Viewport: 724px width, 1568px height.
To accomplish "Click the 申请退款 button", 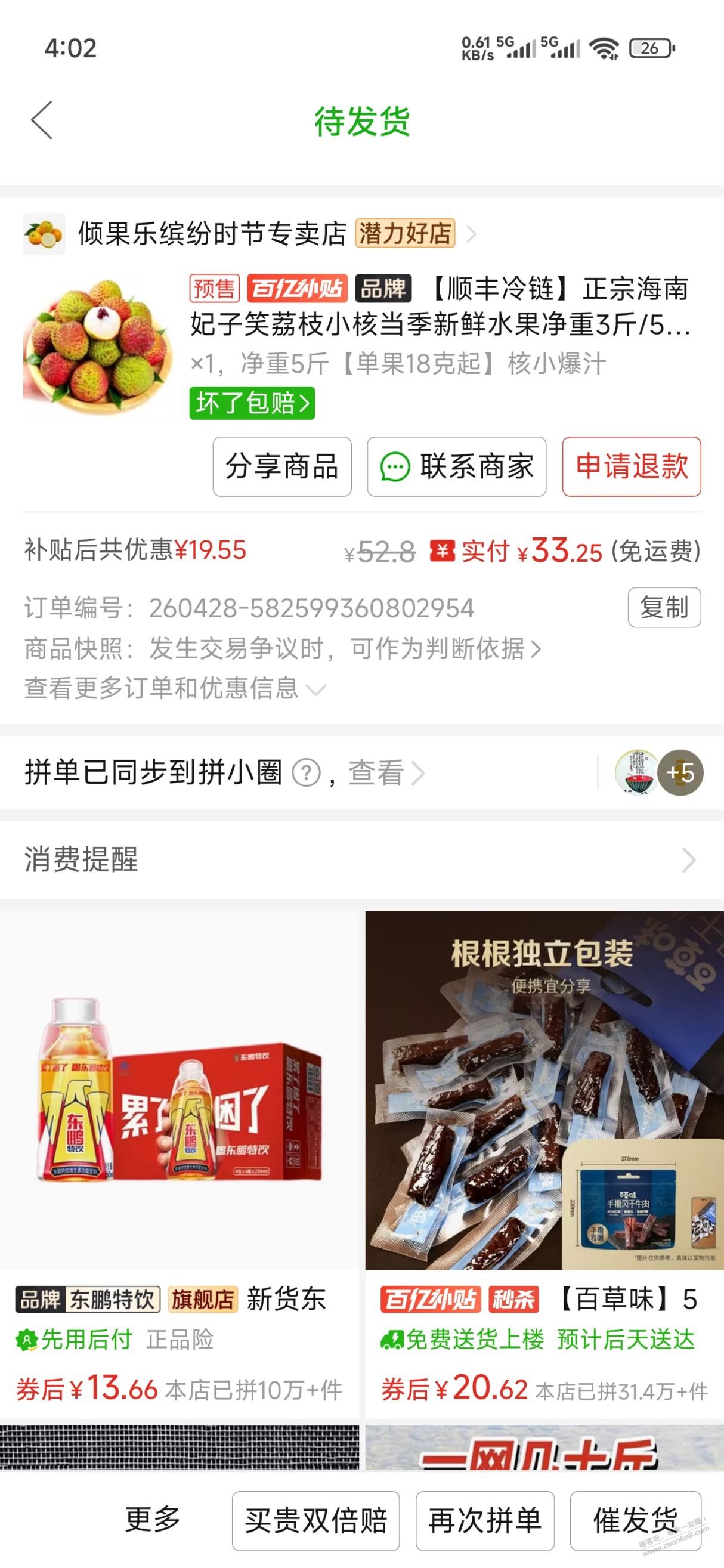I will click(x=632, y=466).
